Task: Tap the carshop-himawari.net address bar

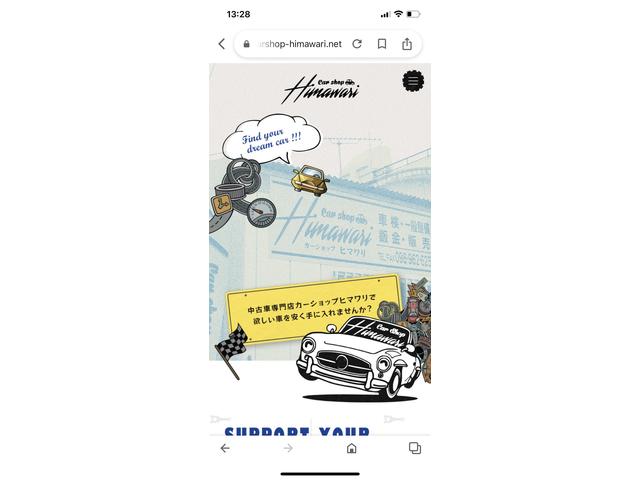Action: tap(298, 44)
